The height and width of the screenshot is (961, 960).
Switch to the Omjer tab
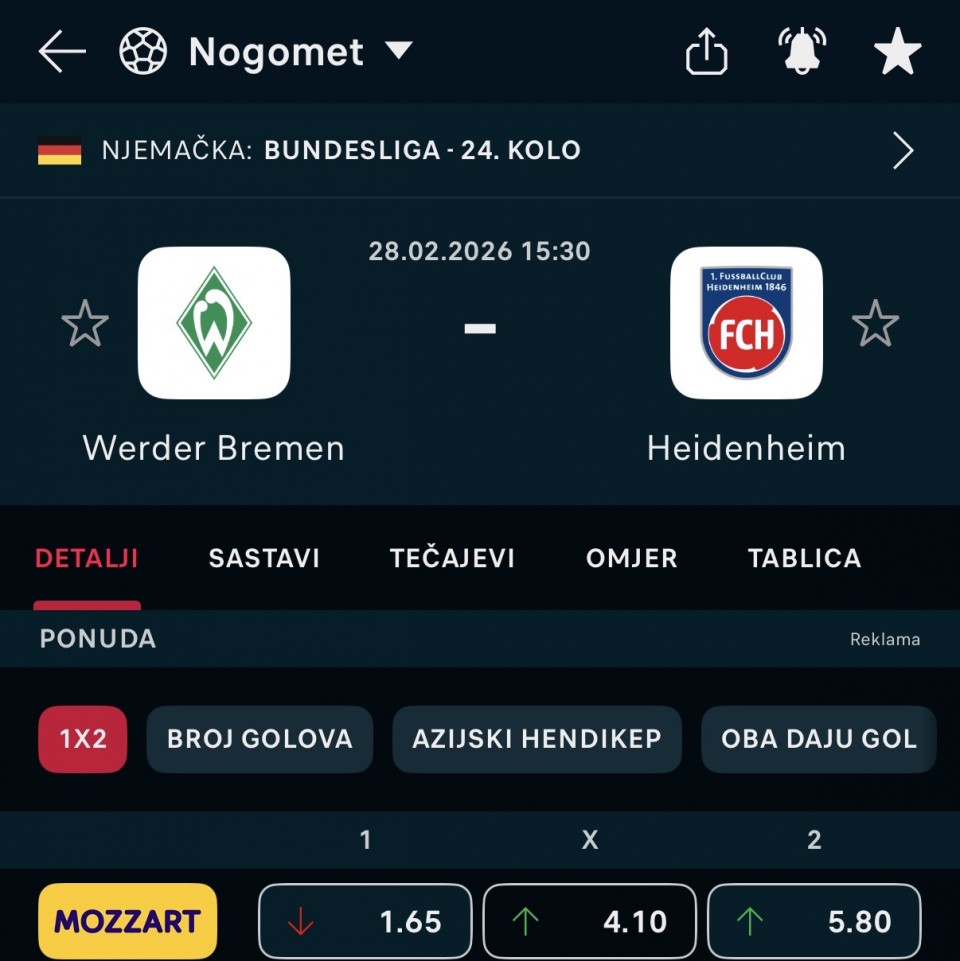pyautogui.click(x=631, y=558)
